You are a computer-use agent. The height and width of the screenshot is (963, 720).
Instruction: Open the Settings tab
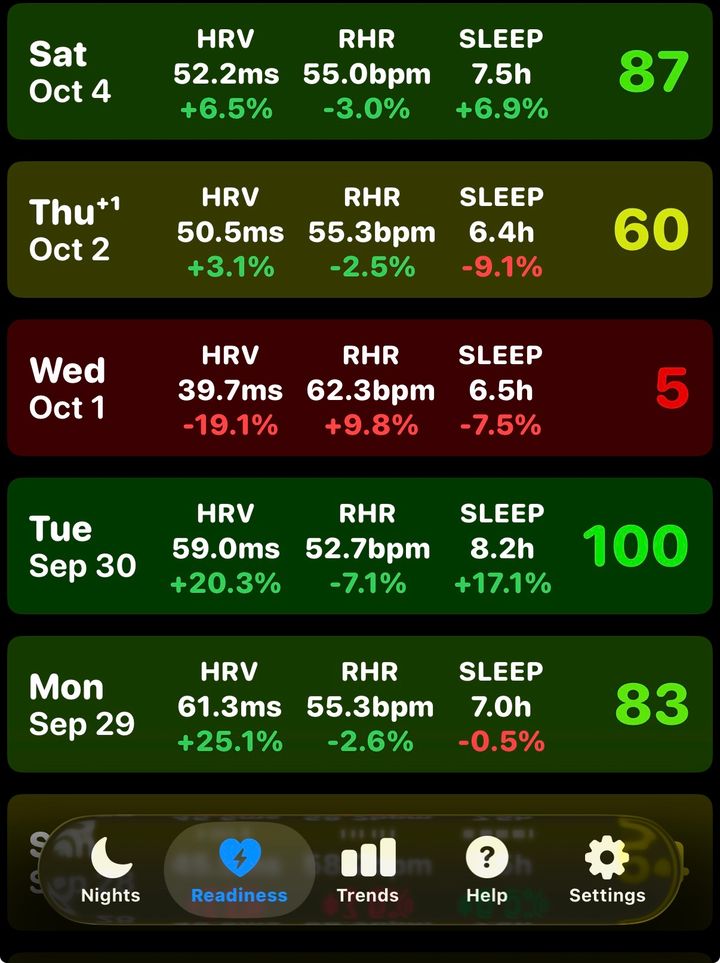[607, 870]
